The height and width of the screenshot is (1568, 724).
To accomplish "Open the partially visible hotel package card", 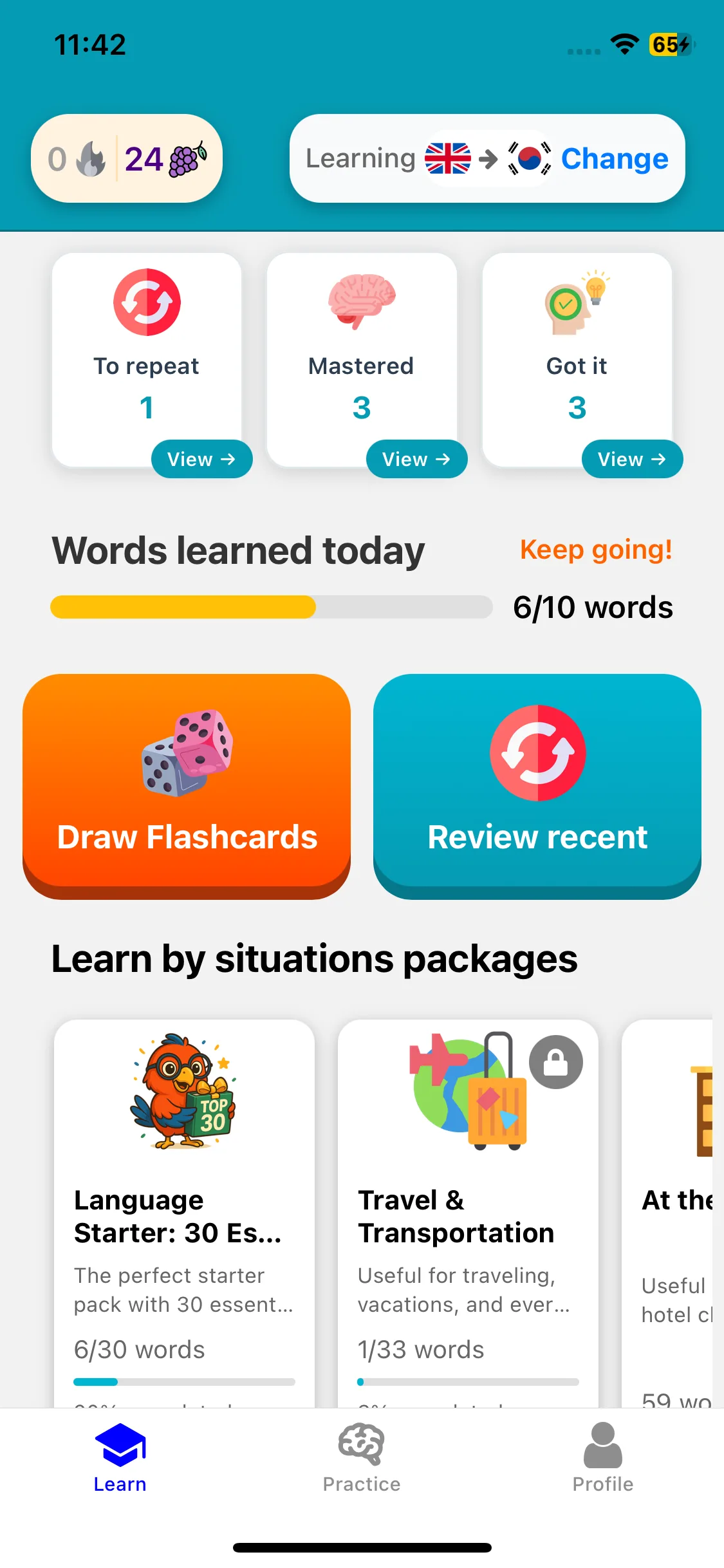I will click(668, 1213).
